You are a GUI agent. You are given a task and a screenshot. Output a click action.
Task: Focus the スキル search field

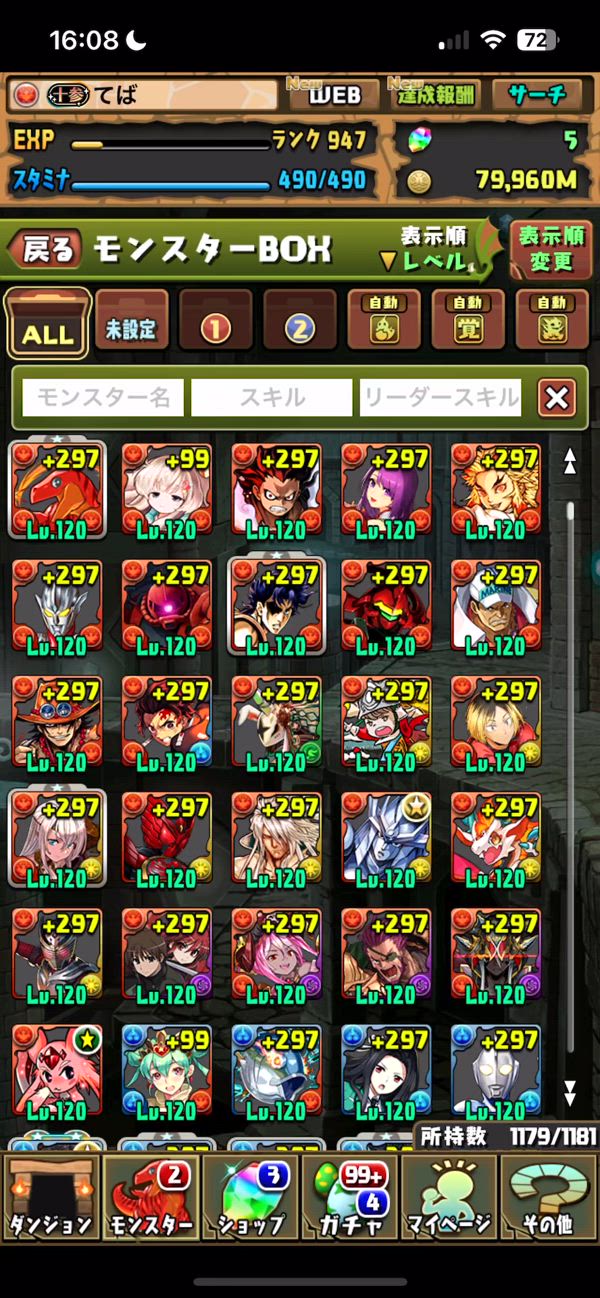[272, 398]
